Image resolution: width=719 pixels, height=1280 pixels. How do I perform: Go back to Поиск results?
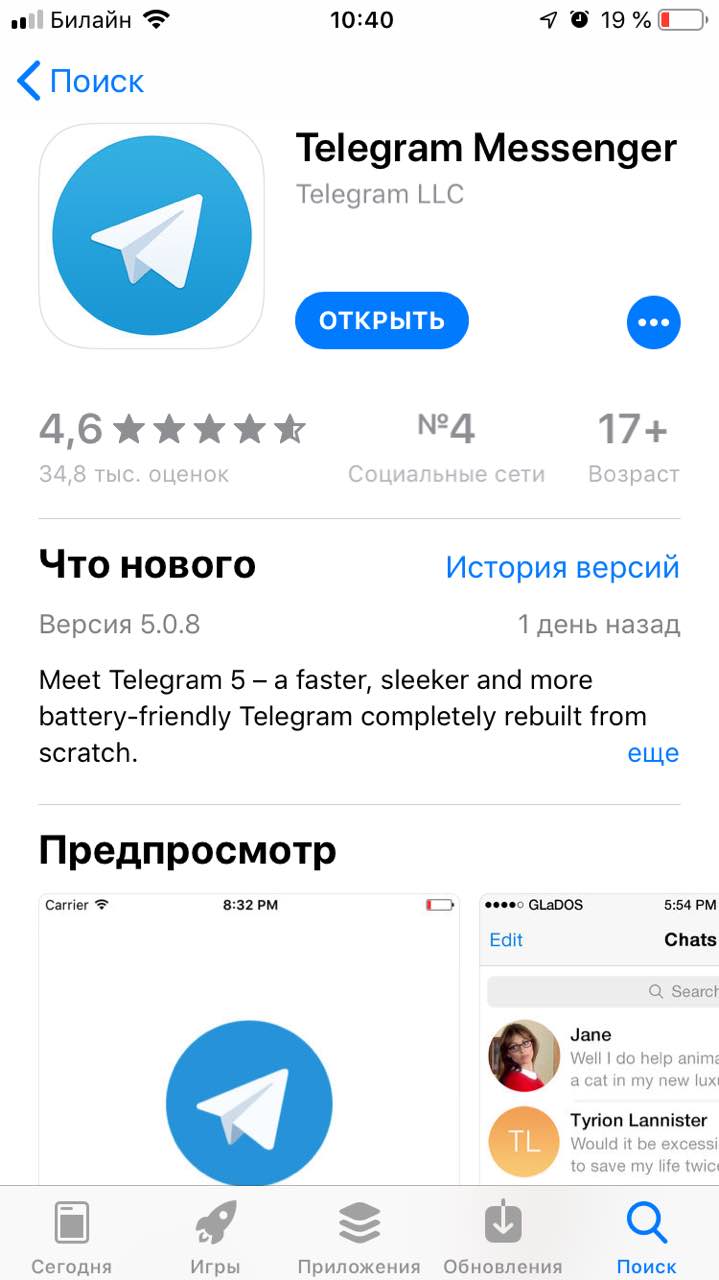tap(81, 81)
